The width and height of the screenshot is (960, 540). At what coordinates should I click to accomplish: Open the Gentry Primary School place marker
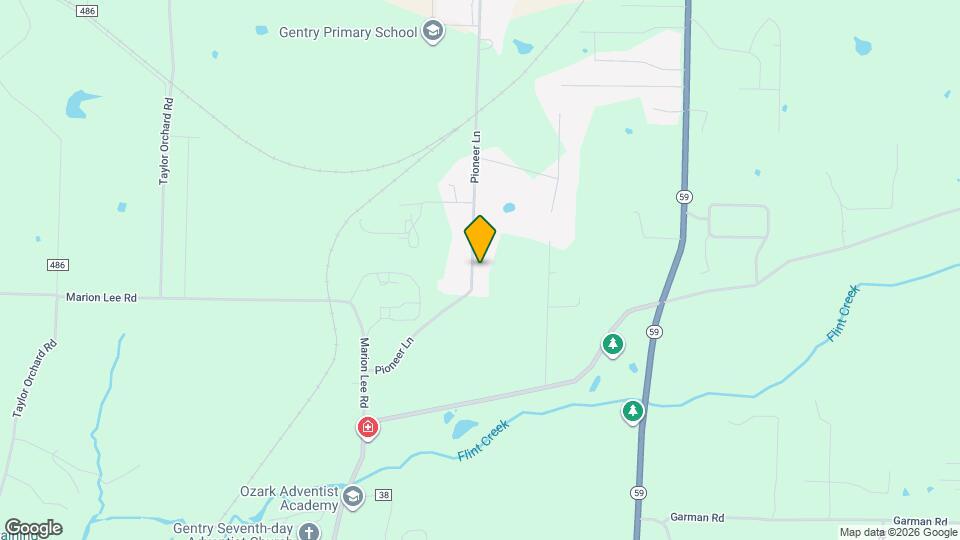(432, 31)
